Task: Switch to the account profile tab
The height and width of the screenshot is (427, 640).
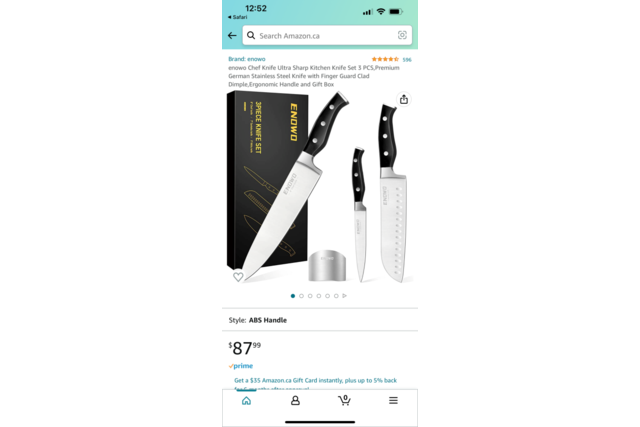Action: pos(295,400)
